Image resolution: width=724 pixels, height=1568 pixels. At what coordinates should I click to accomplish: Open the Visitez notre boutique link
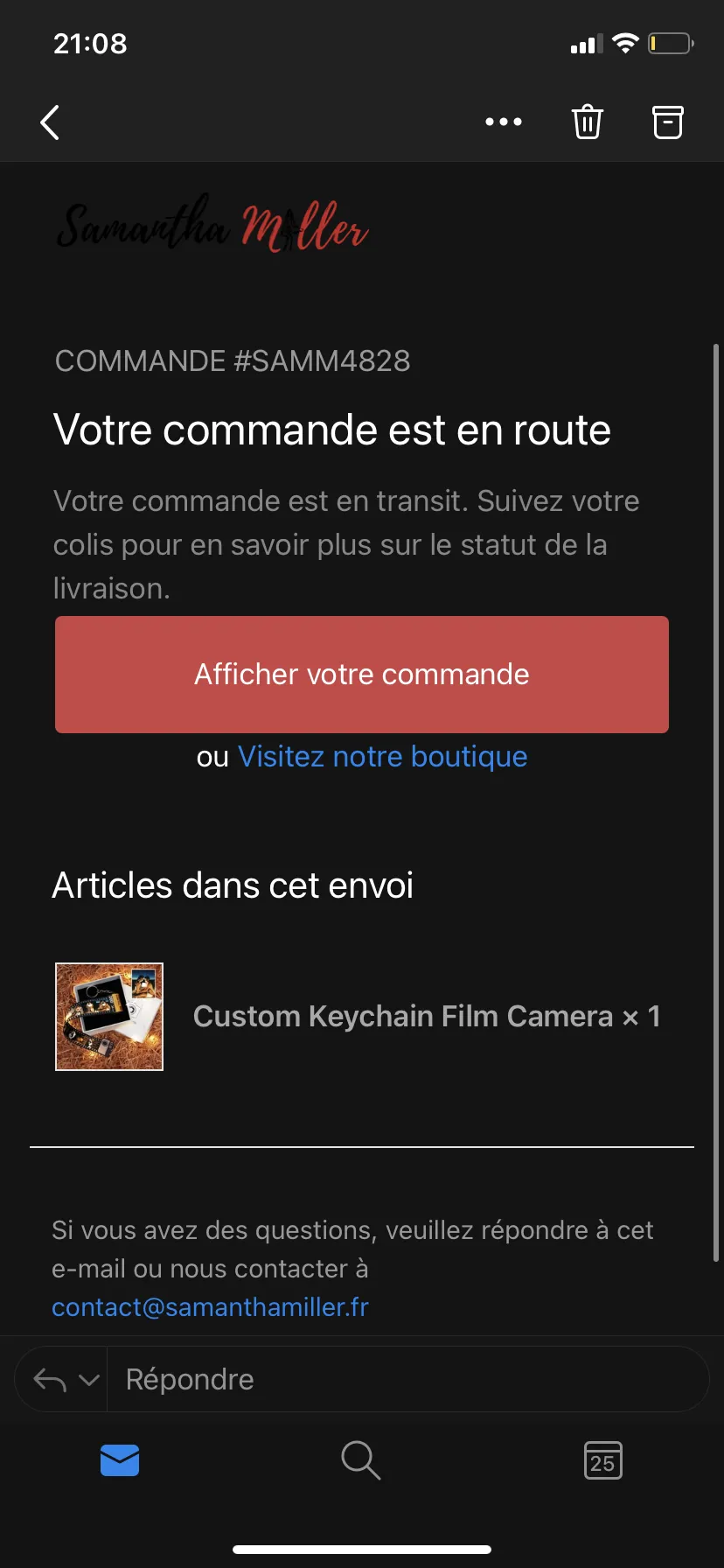pyautogui.click(x=383, y=757)
